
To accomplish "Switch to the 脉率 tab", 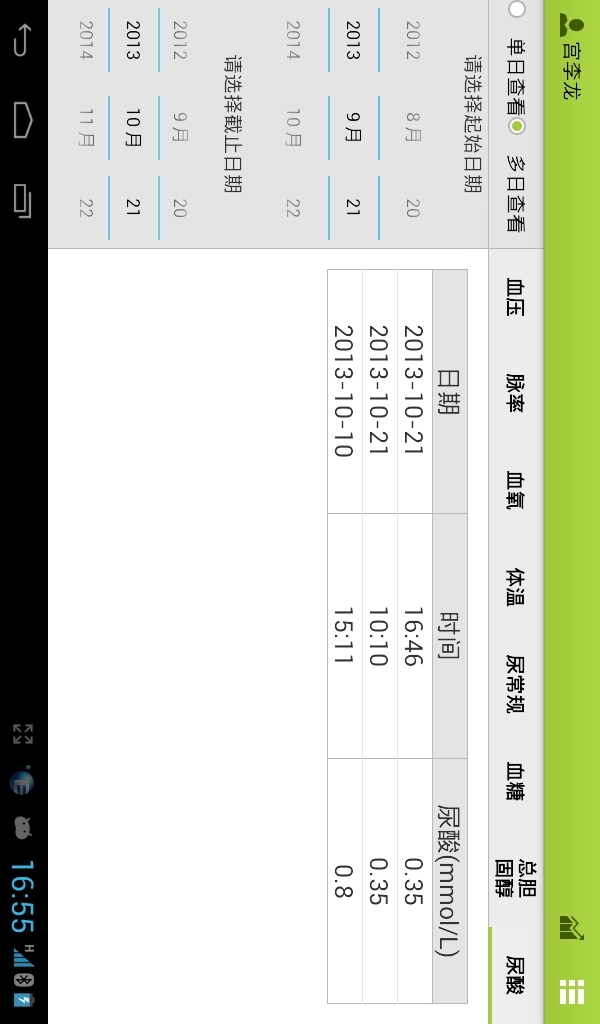I will 516,393.
